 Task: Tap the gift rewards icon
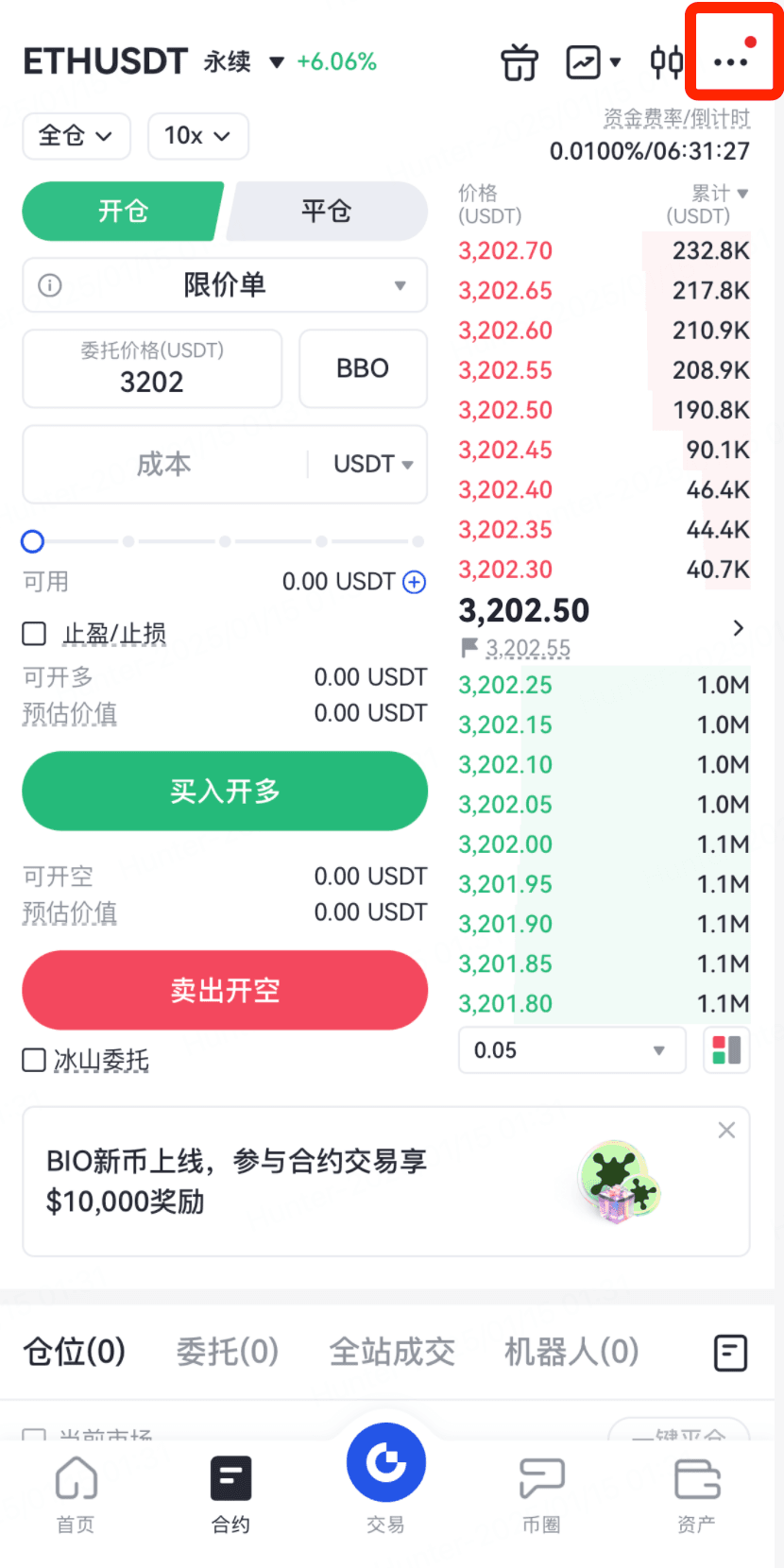coord(519,62)
